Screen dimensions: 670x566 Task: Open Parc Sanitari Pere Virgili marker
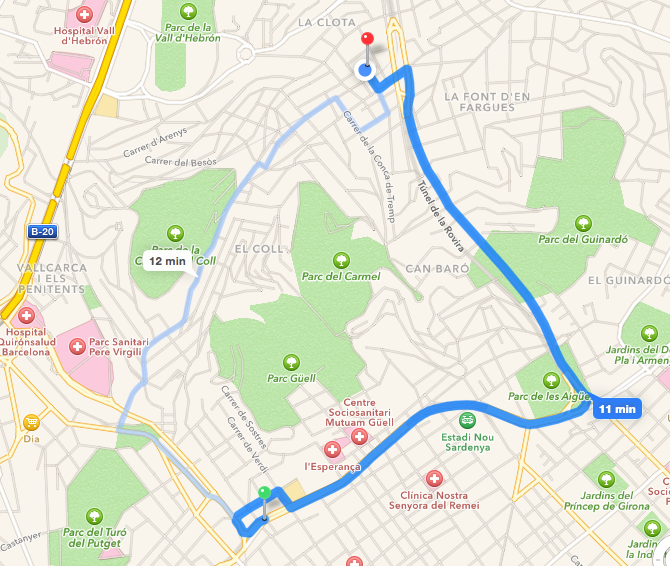tap(78, 347)
